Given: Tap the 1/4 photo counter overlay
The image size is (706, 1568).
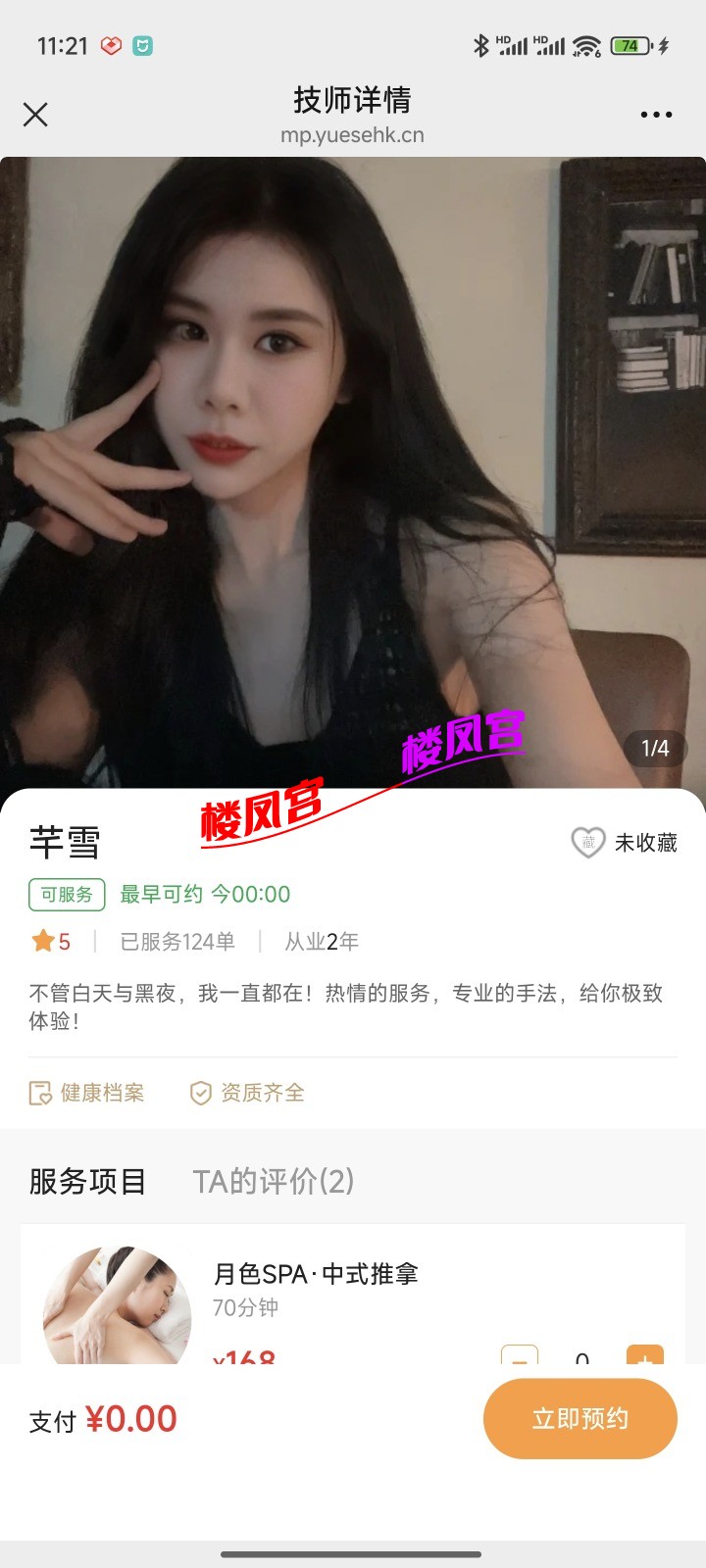Looking at the screenshot, I should tap(654, 749).
